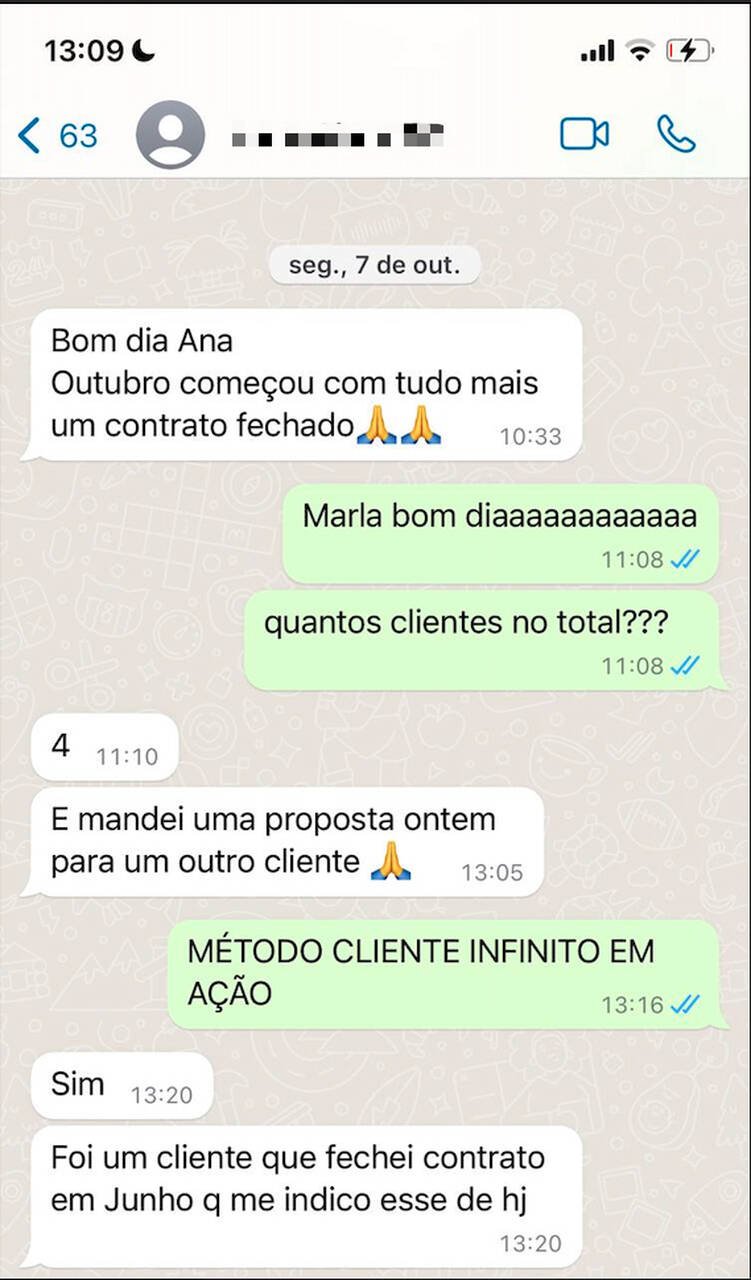Start a video call with this contact

(x=584, y=134)
